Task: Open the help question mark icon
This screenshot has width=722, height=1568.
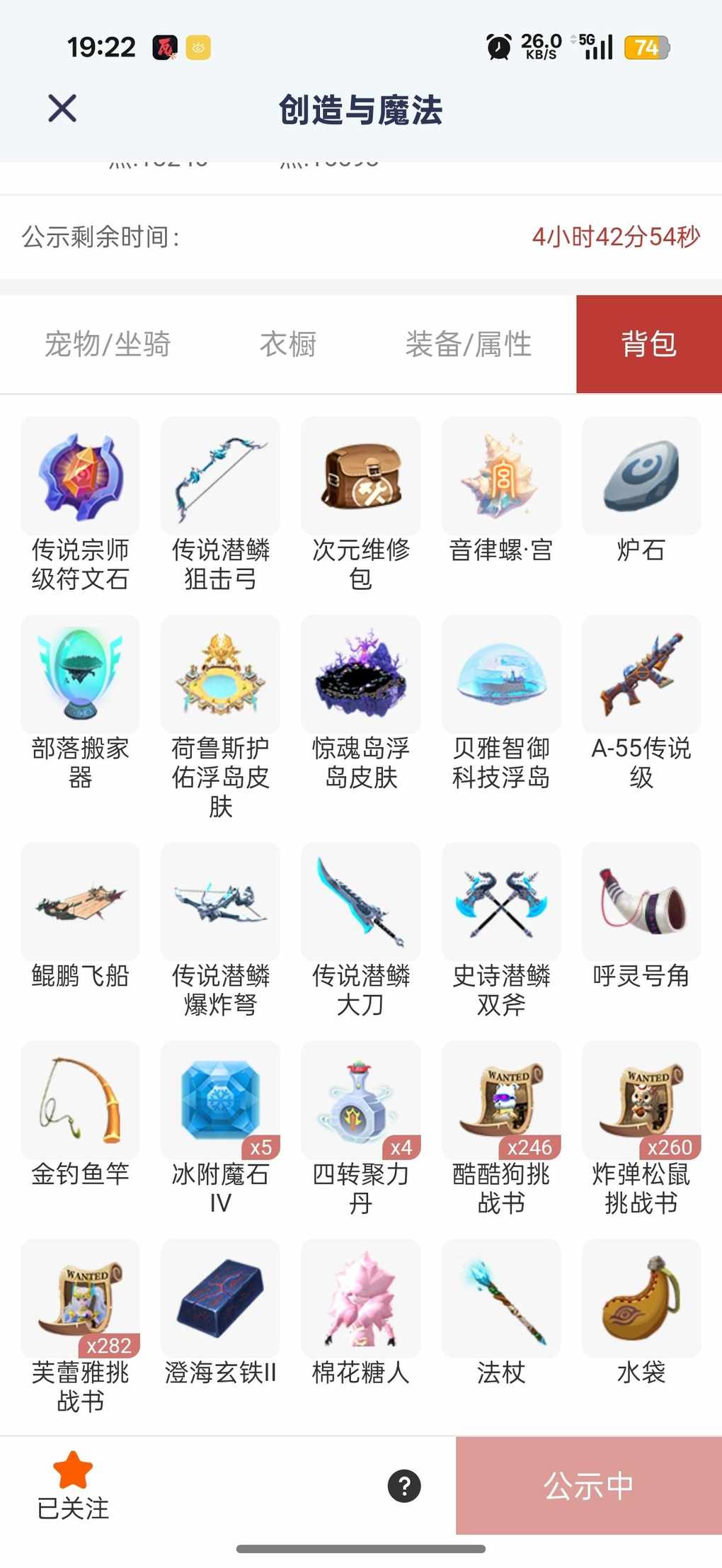Action: point(404,1485)
